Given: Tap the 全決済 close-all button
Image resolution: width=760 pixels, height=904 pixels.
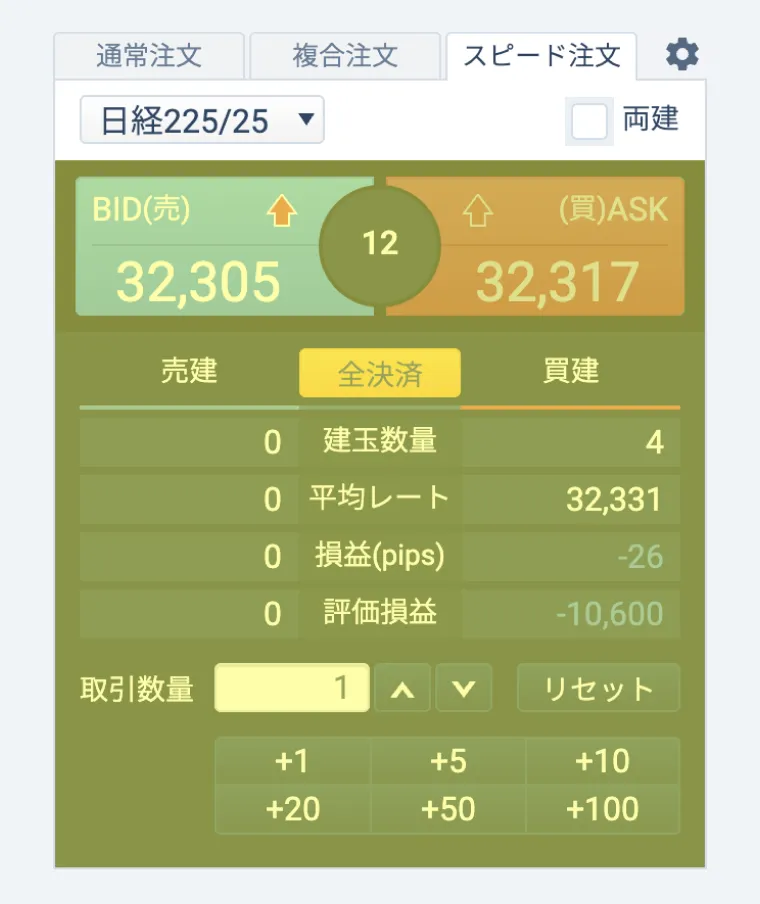Looking at the screenshot, I should point(380,373).
